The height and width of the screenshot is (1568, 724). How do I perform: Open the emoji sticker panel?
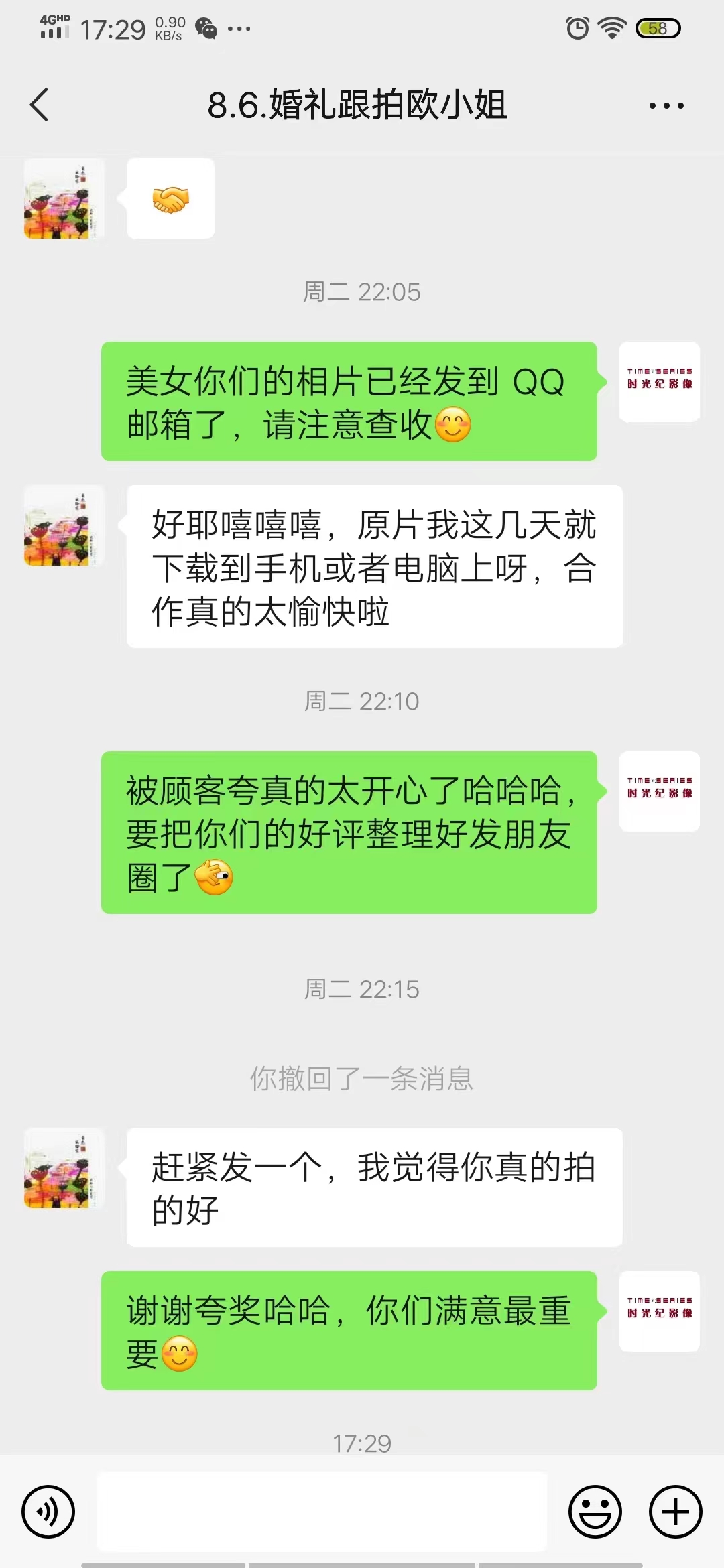click(x=595, y=1512)
